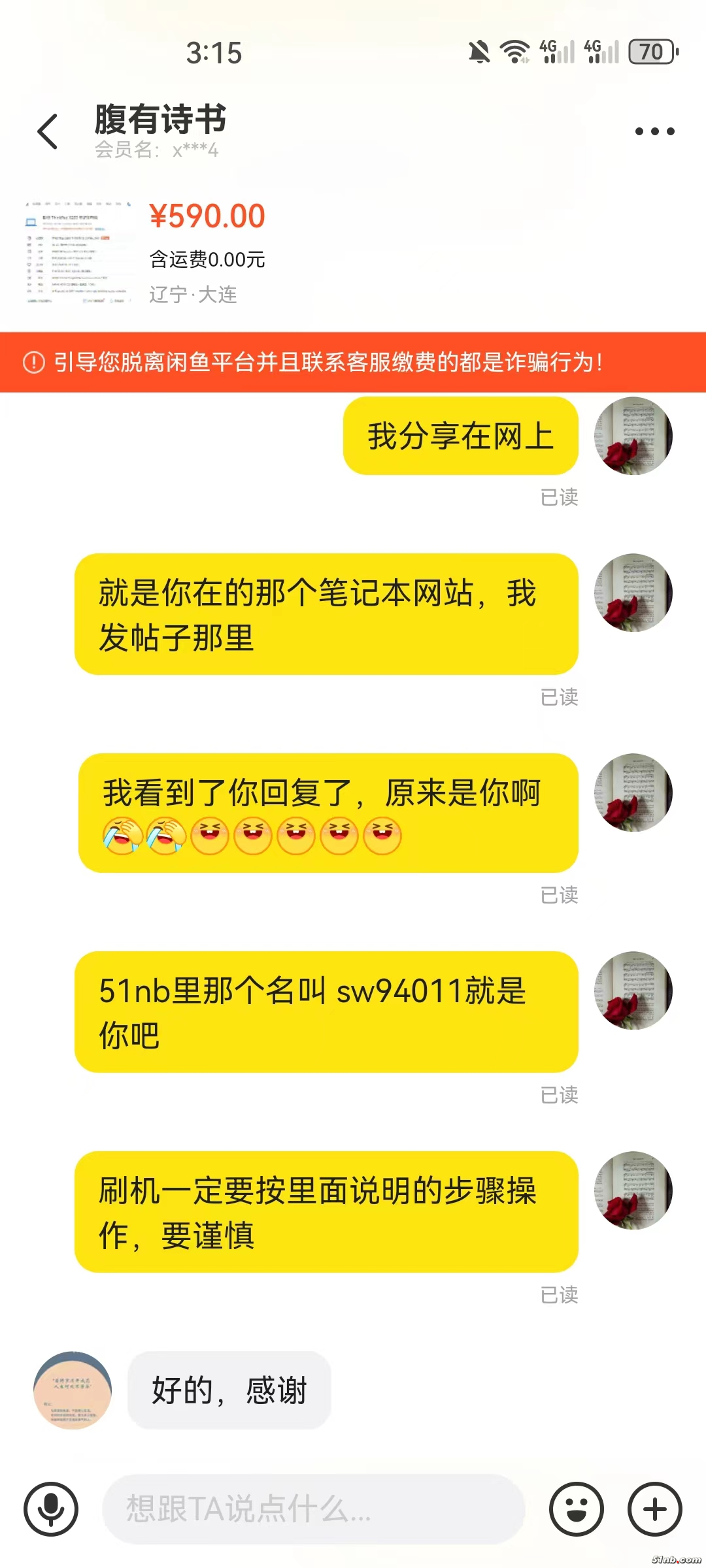
Task: Open the emoji picker
Action: click(x=576, y=1509)
